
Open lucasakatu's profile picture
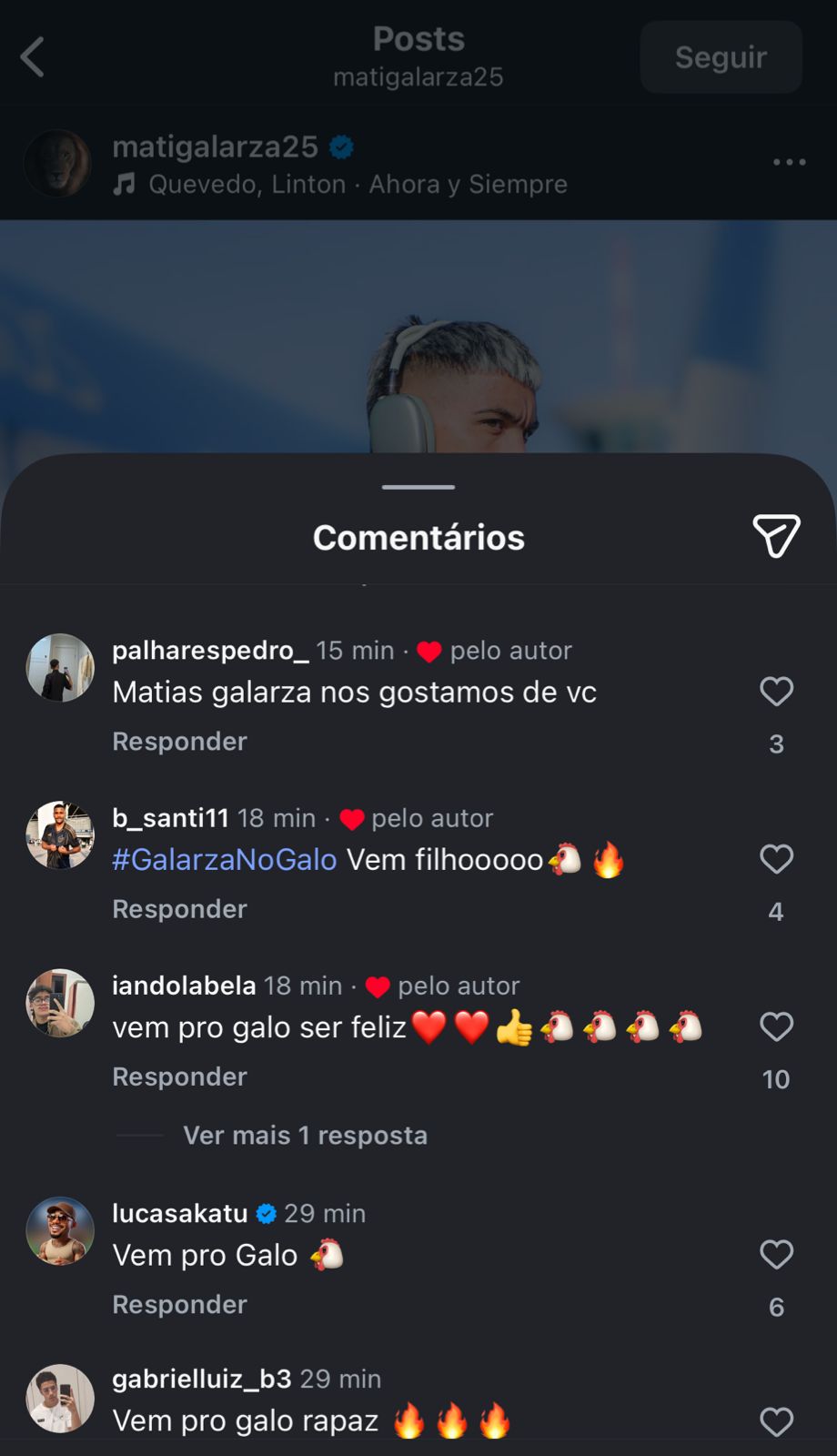(x=60, y=1230)
